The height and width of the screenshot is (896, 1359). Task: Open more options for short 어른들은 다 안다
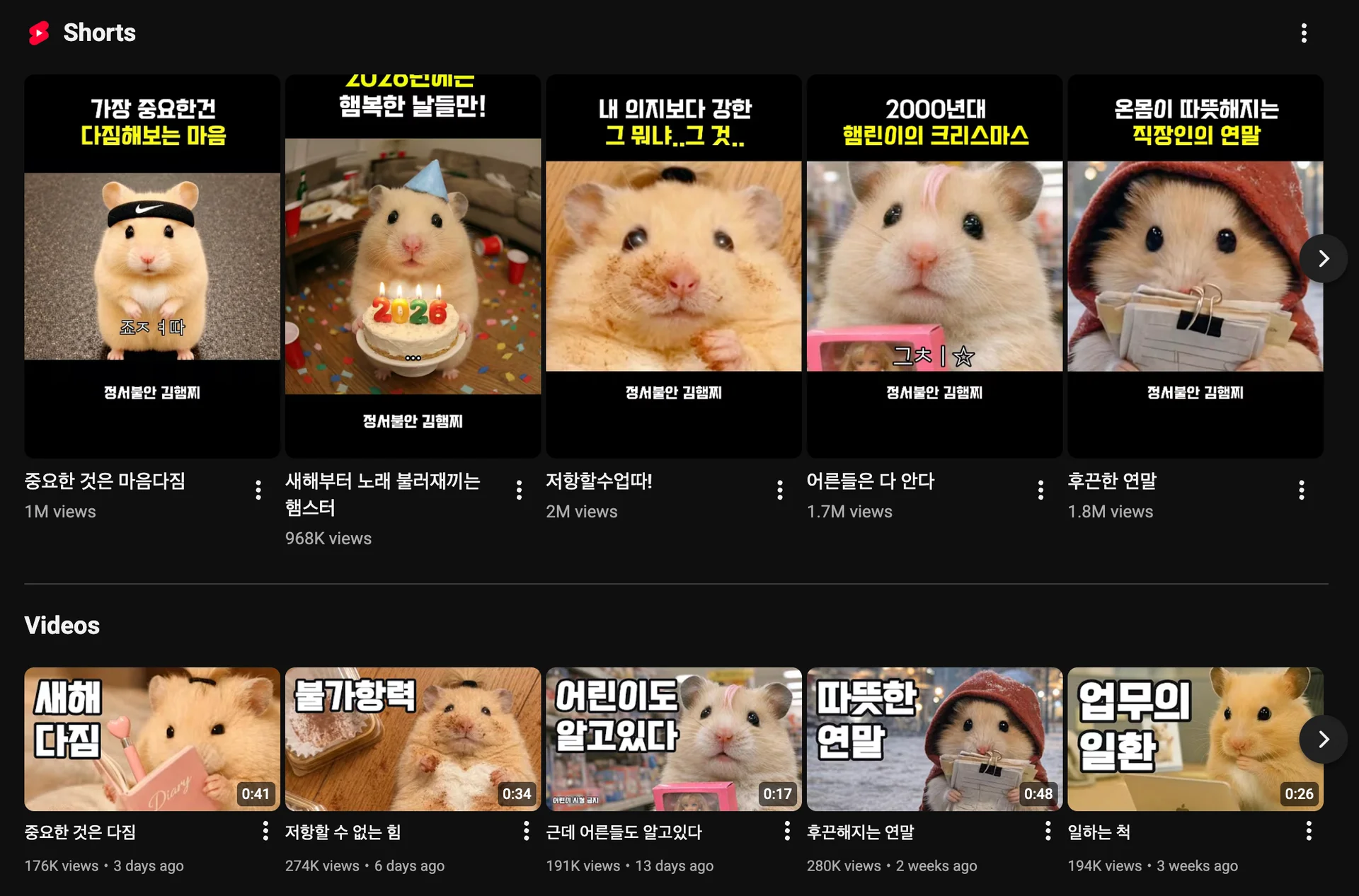[1040, 490]
